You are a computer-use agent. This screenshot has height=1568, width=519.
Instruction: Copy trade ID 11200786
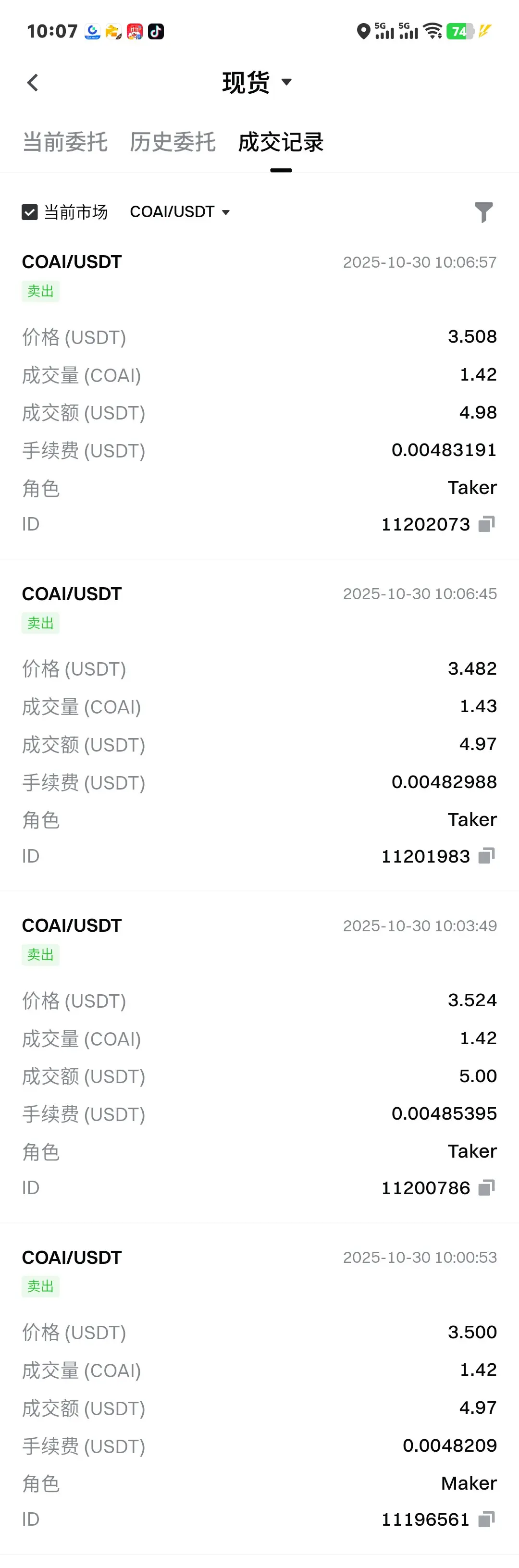pyautogui.click(x=487, y=1187)
